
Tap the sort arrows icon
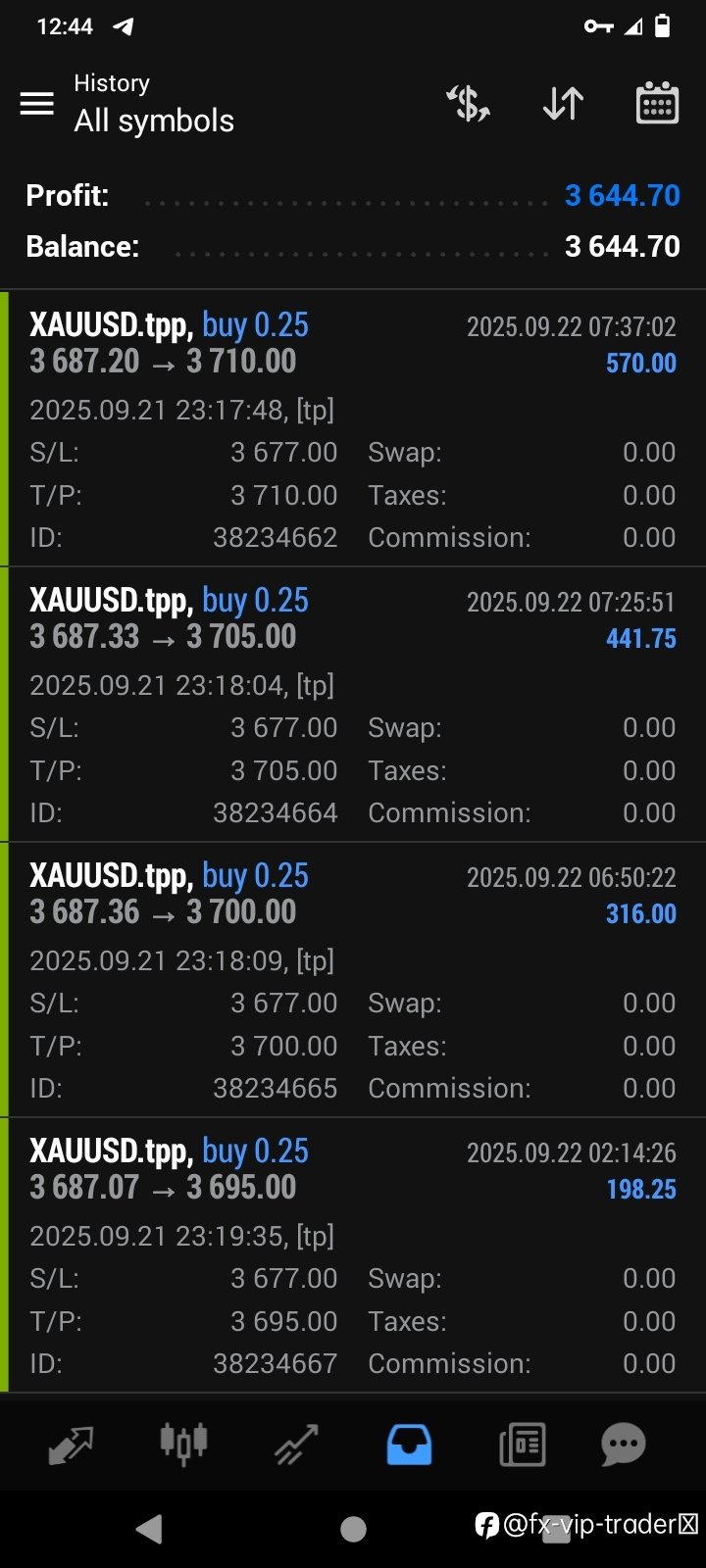tap(563, 103)
